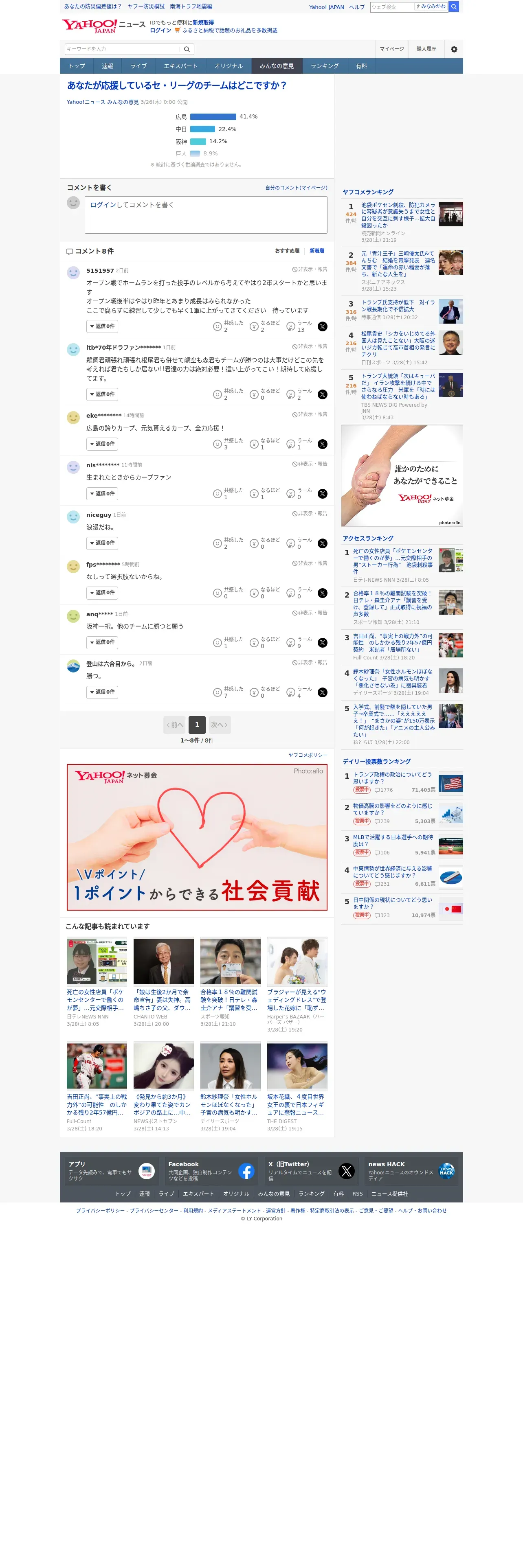Tap the ログインしてコメントを書く field
The width and height of the screenshot is (523, 1568).
click(x=206, y=215)
